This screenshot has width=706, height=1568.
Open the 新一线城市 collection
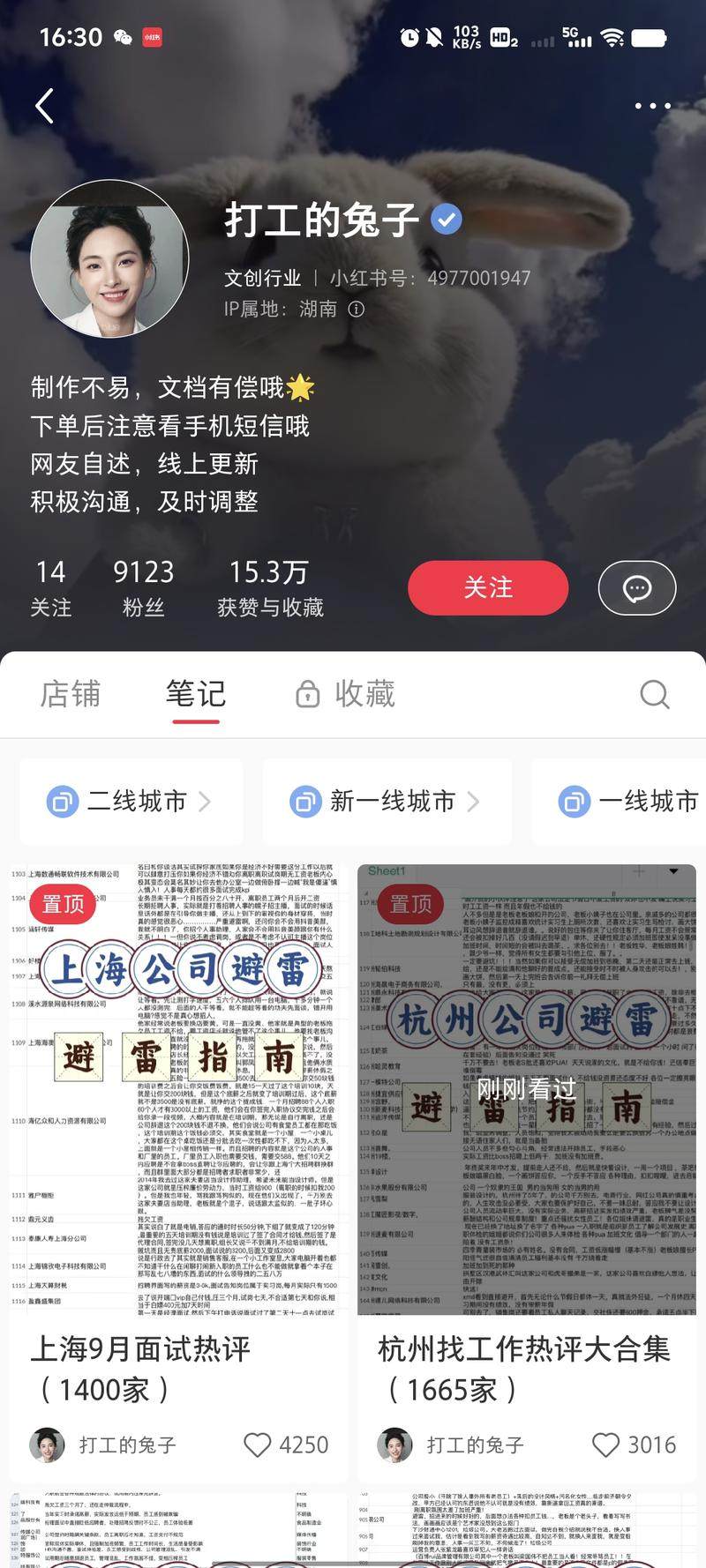(x=386, y=801)
